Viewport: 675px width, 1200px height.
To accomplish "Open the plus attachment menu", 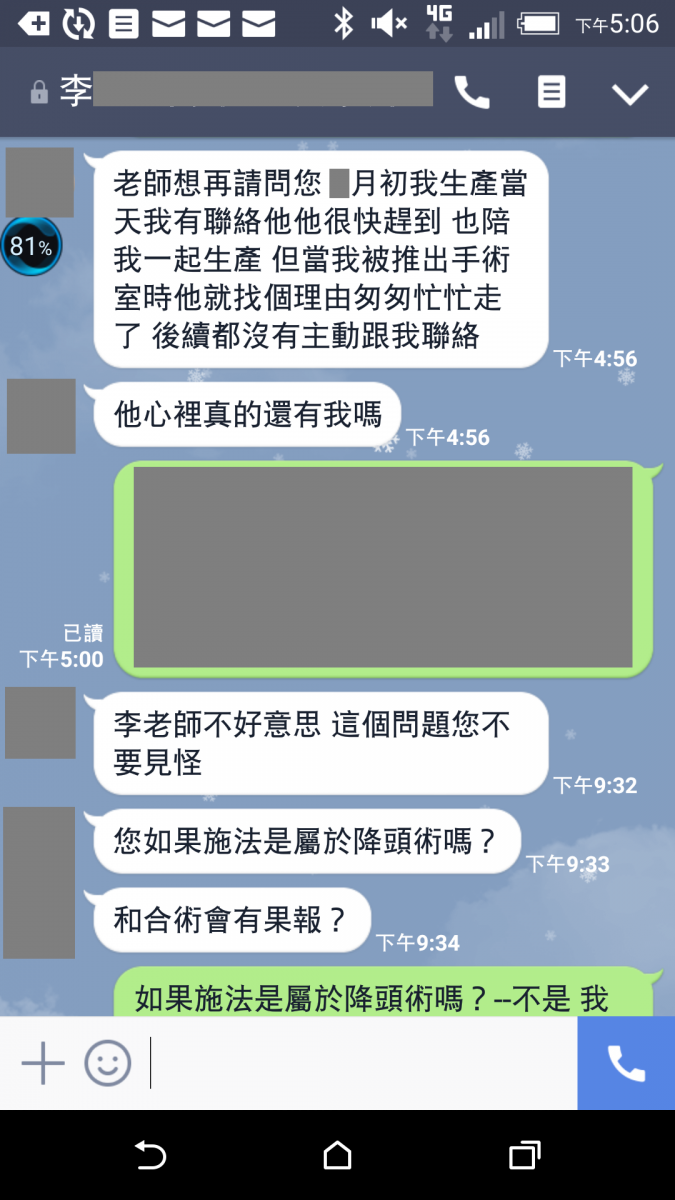I will [x=43, y=1062].
